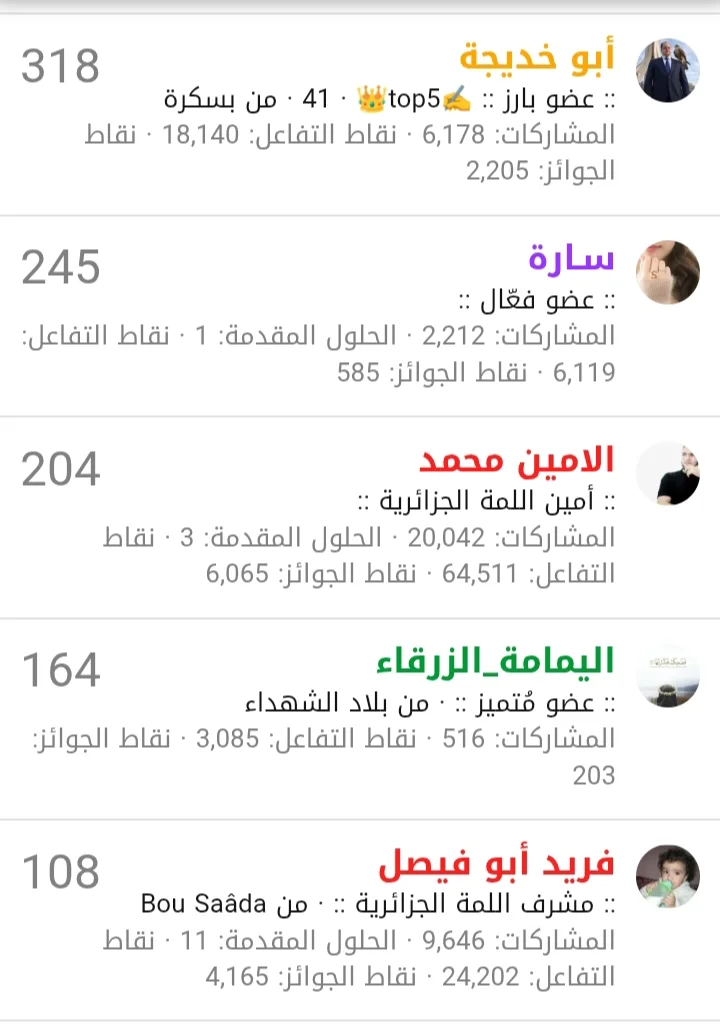Viewport: 720px width, 1026px height.
Task: Tap سارة's avatar image
Action: tap(667, 272)
